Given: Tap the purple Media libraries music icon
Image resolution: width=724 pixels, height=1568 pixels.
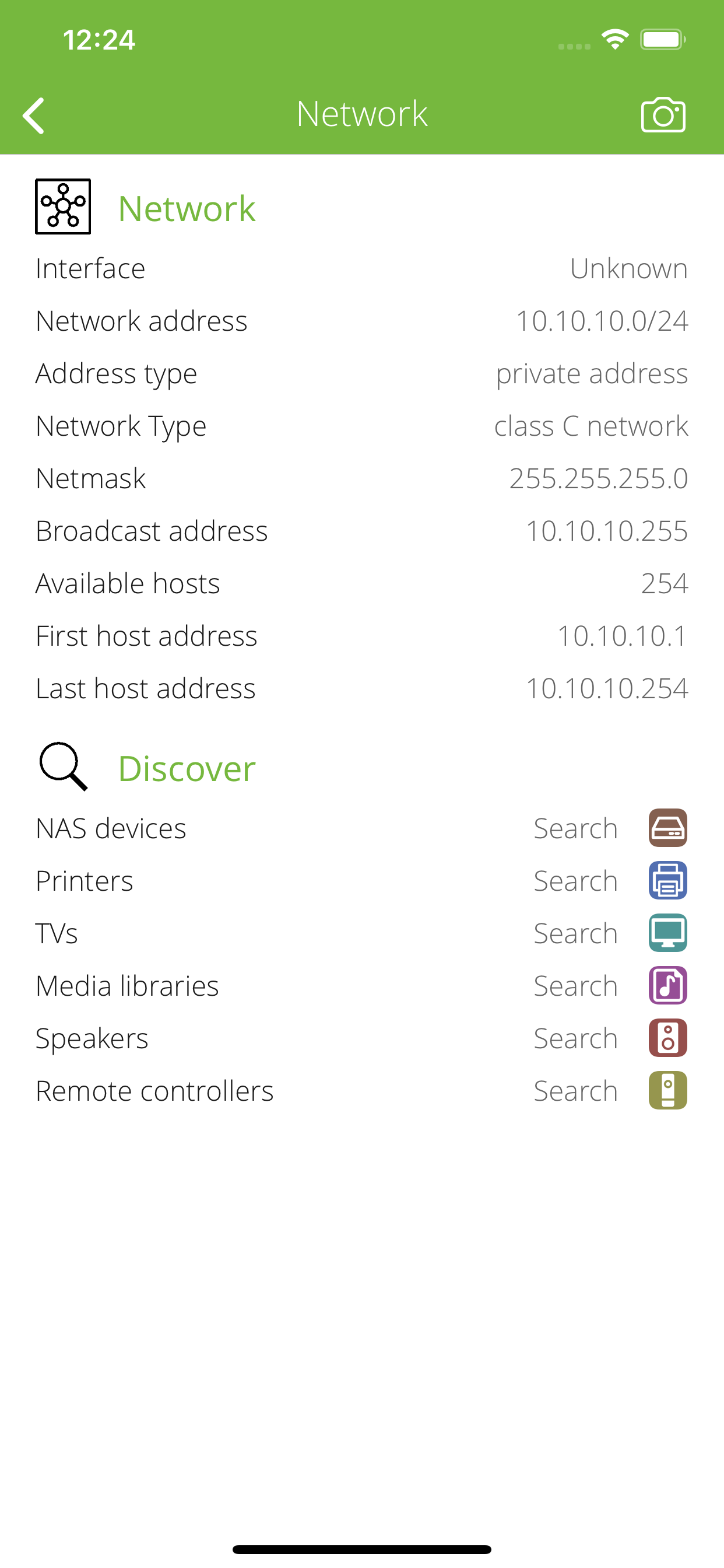Looking at the screenshot, I should (x=667, y=985).
